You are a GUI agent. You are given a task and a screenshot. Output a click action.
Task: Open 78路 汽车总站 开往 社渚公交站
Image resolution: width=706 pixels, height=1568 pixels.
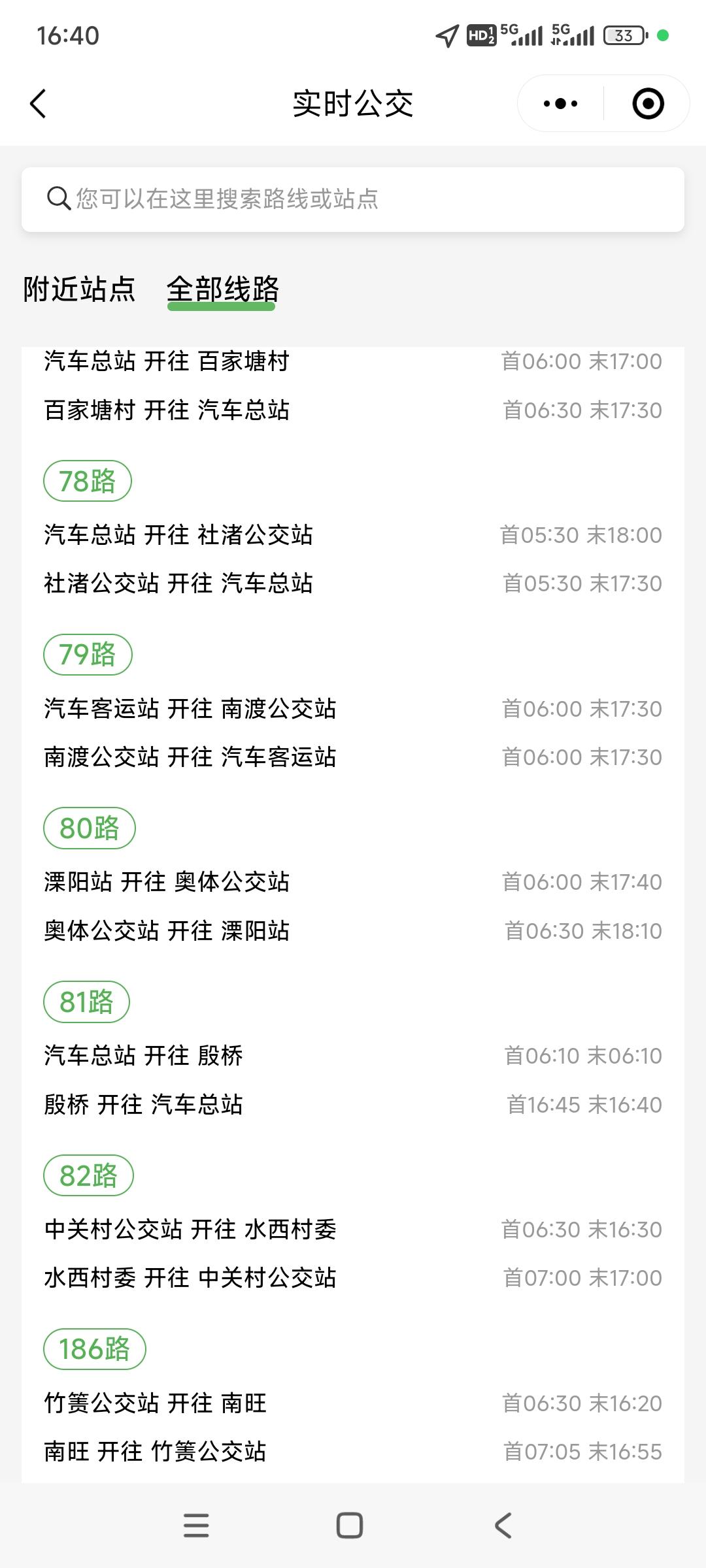pos(353,535)
